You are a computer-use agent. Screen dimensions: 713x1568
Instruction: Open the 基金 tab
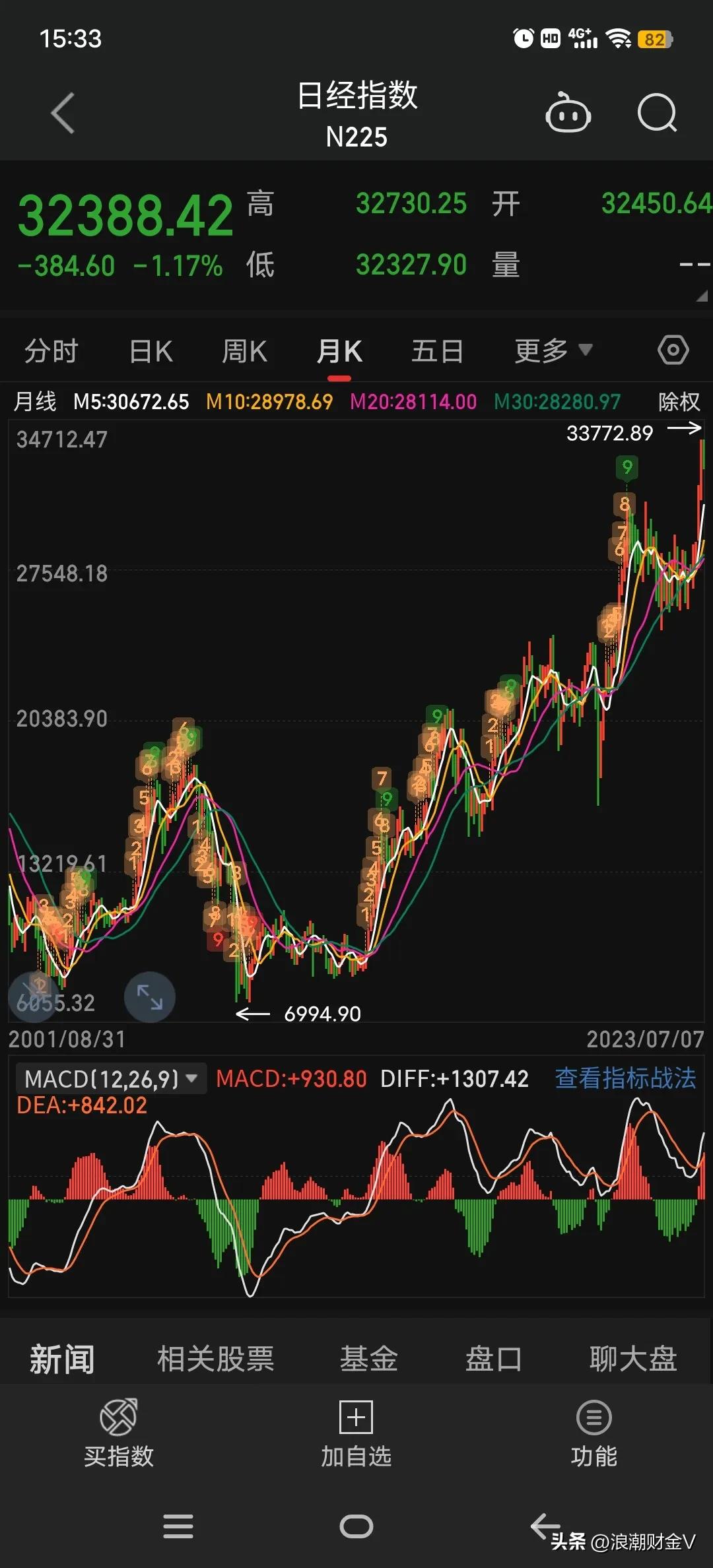tap(368, 1359)
